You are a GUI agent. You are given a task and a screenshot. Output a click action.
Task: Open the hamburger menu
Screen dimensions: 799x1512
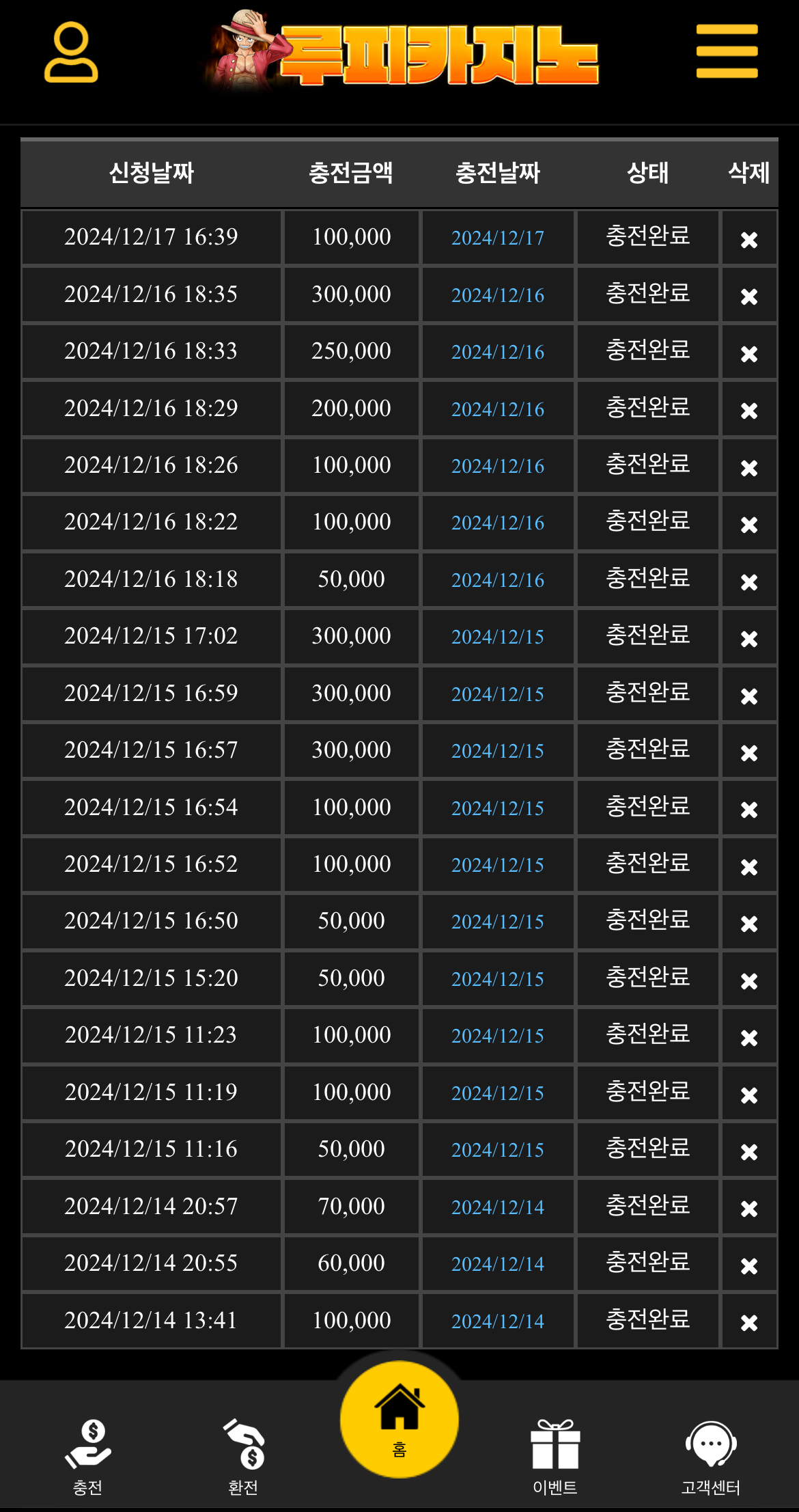727,51
